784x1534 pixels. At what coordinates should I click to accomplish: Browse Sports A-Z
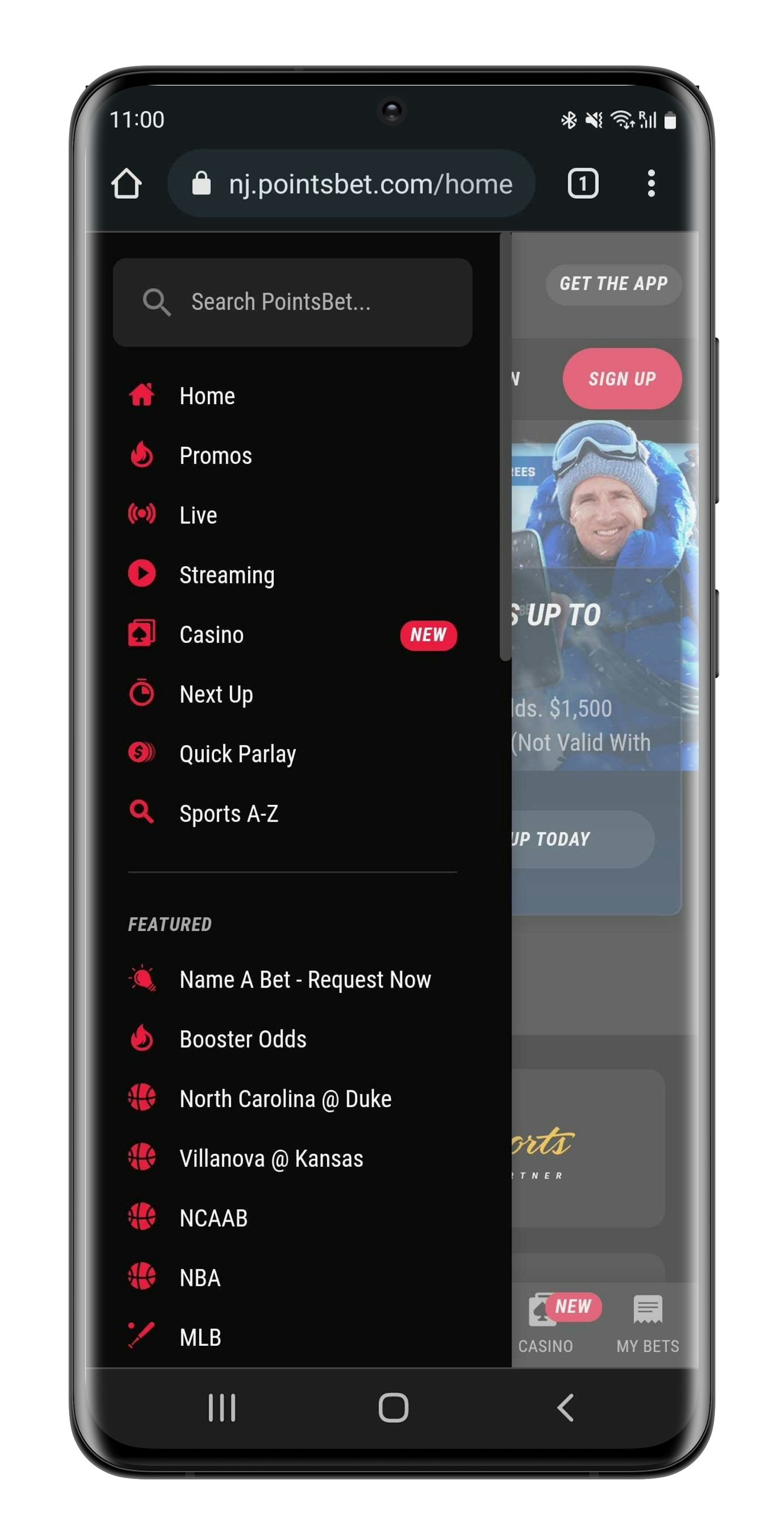[x=228, y=814]
